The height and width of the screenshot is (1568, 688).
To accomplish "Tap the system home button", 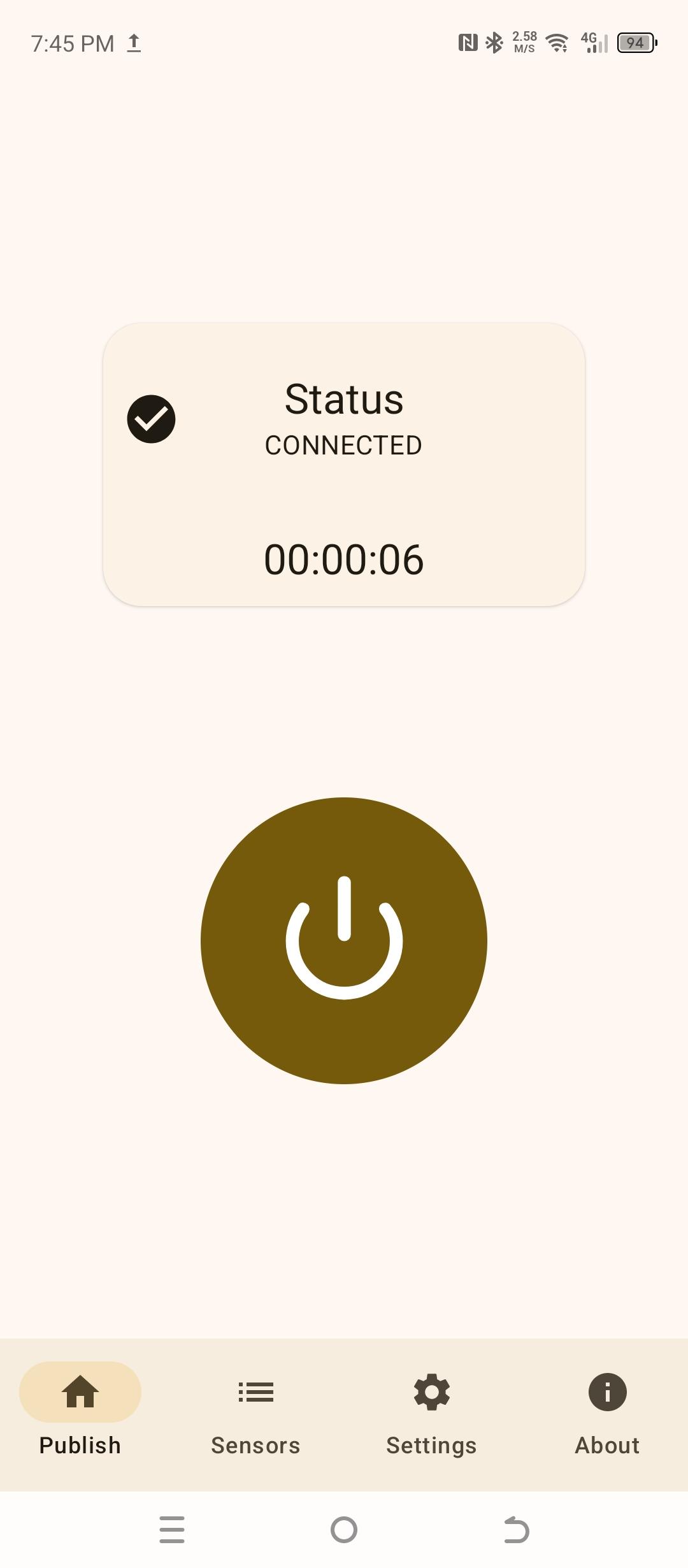I will 344,1529.
